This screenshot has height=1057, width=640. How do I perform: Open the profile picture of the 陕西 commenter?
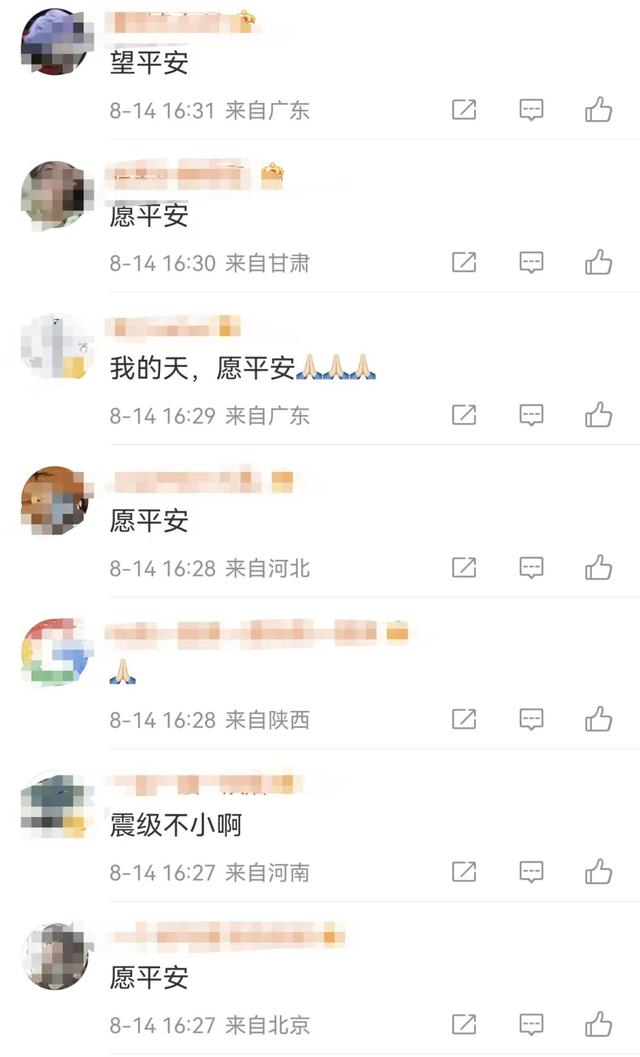pyautogui.click(x=55, y=652)
